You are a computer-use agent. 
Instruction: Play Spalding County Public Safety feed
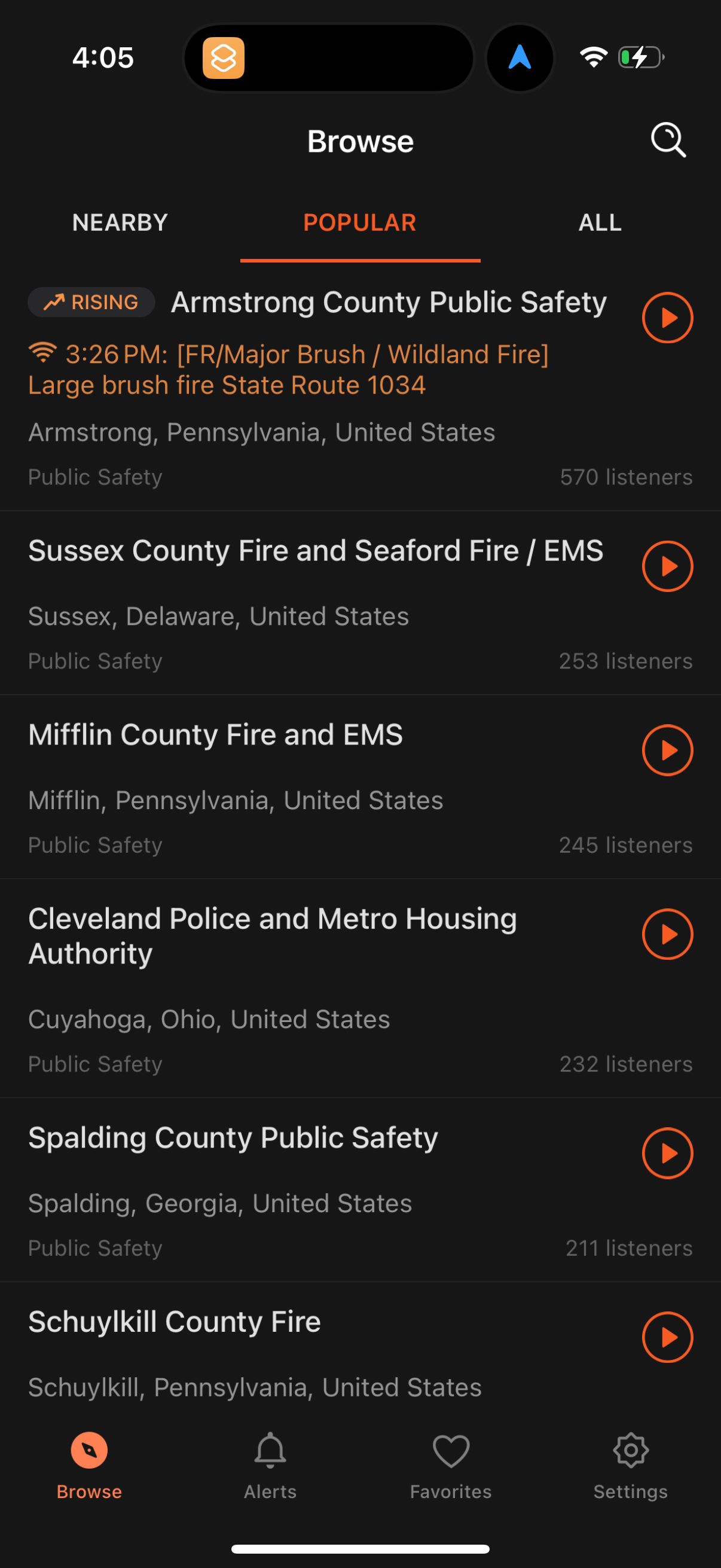[667, 1153]
